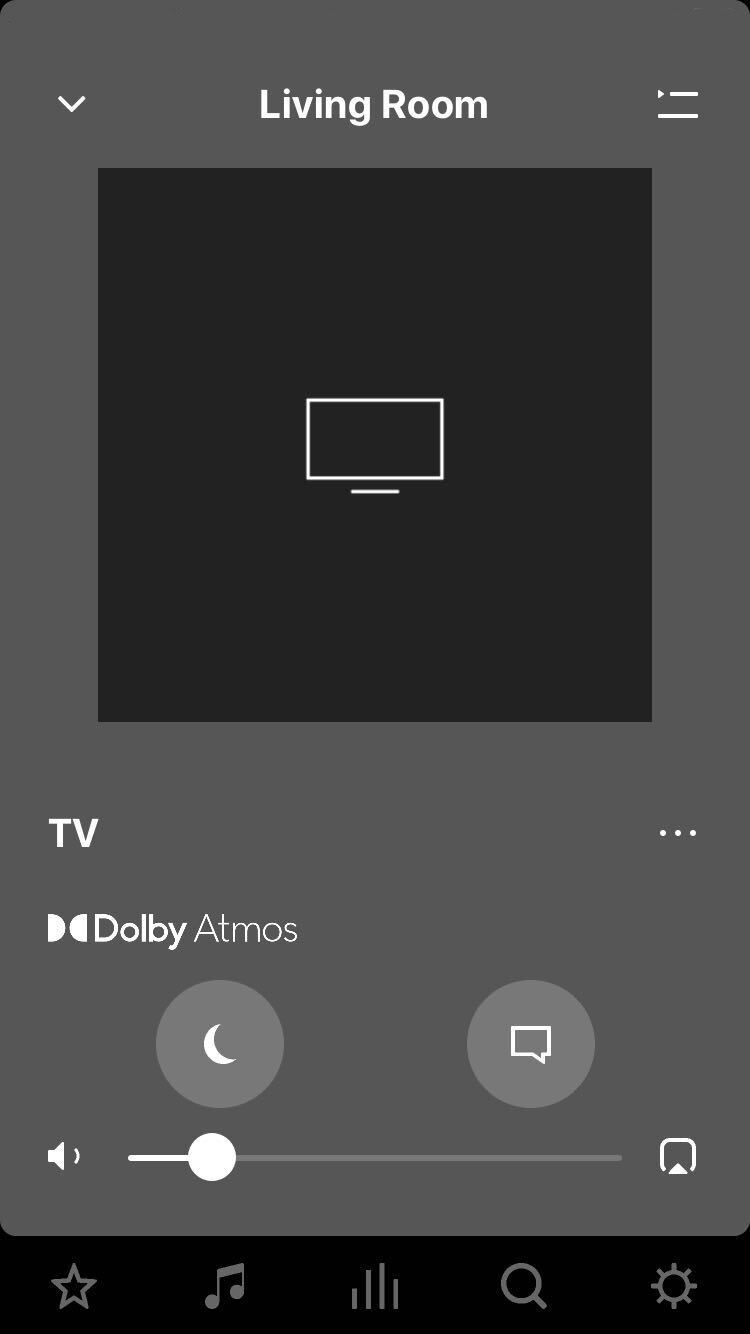This screenshot has width=750, height=1334.
Task: Switch to the Search tab
Action: (x=524, y=1286)
